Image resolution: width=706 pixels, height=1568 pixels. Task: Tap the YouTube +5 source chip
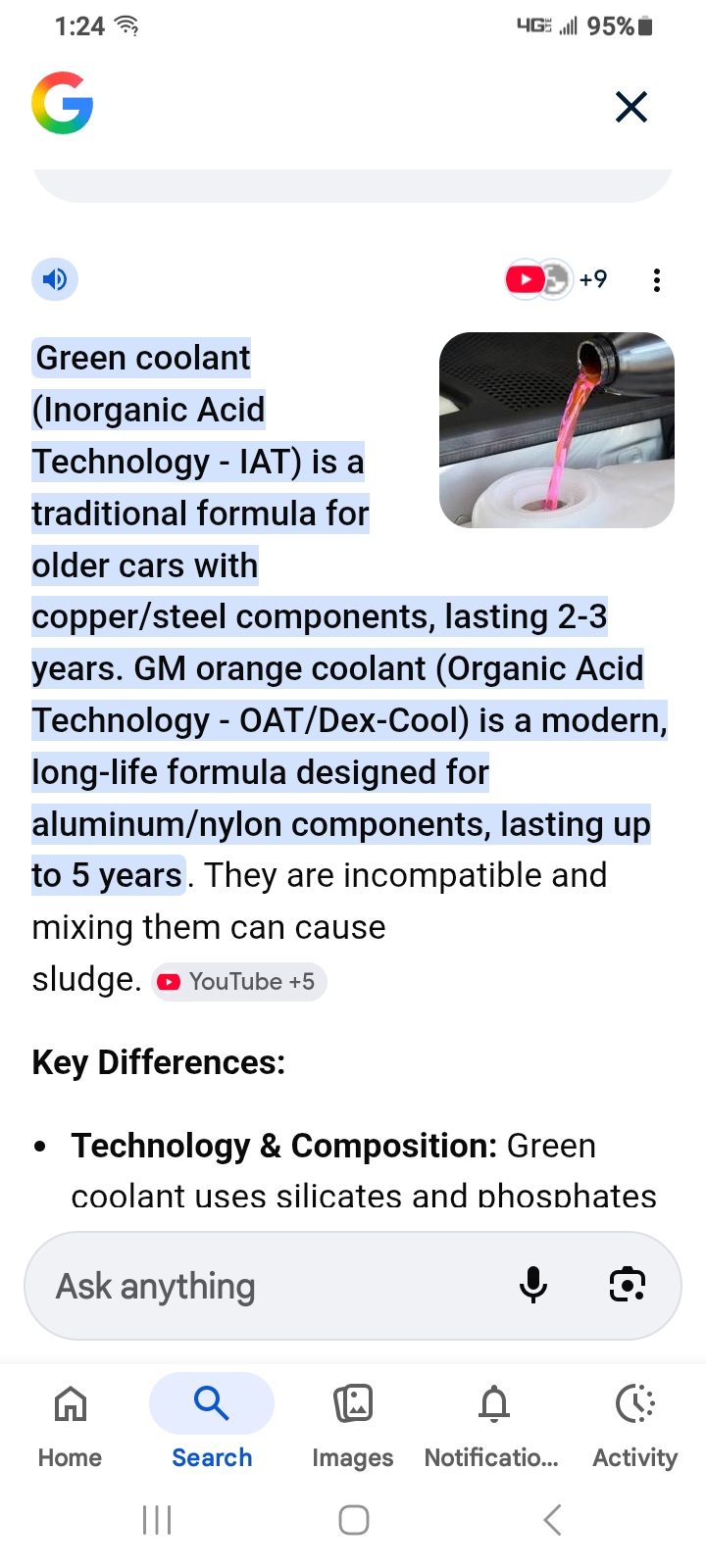[238, 981]
